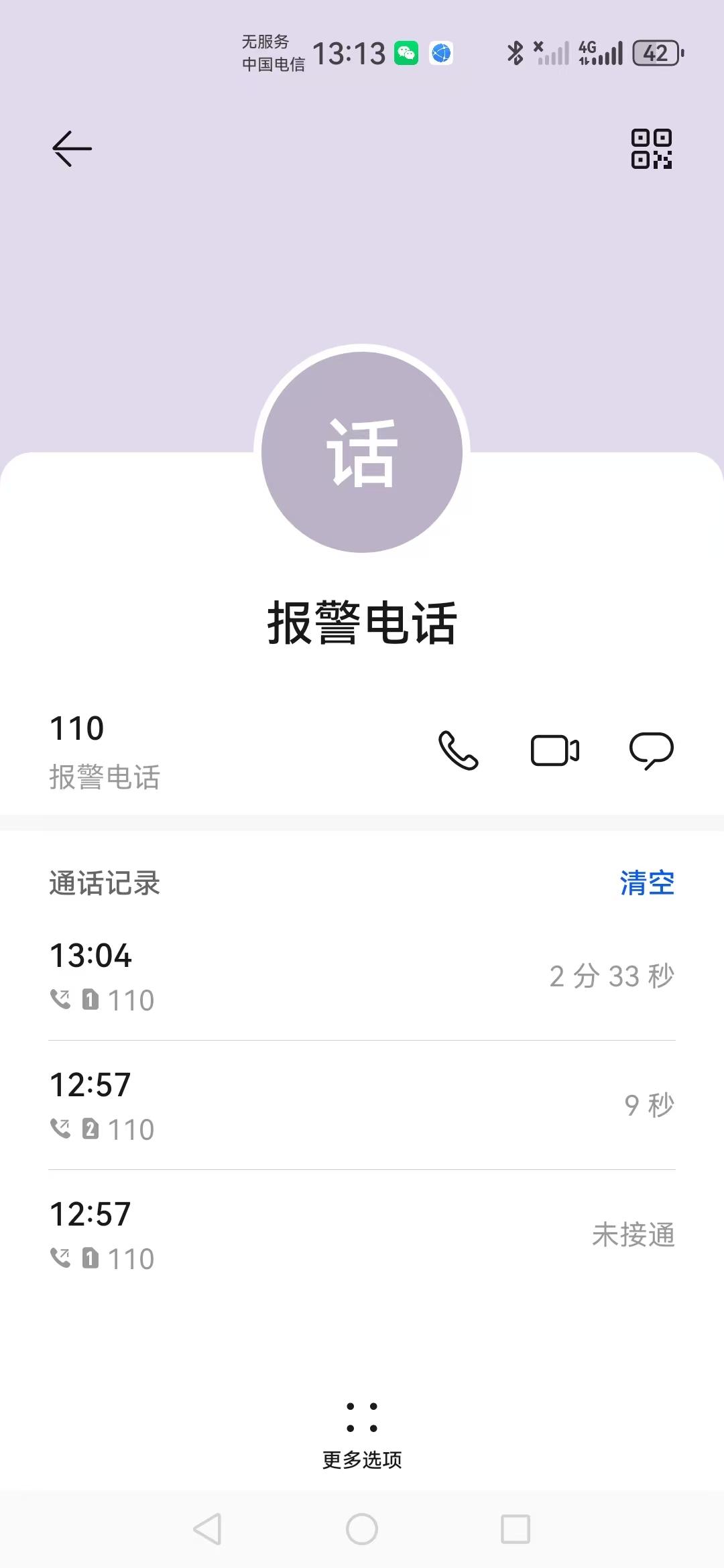This screenshot has width=724, height=1568.
Task: Send a message to 110
Action: (x=651, y=750)
